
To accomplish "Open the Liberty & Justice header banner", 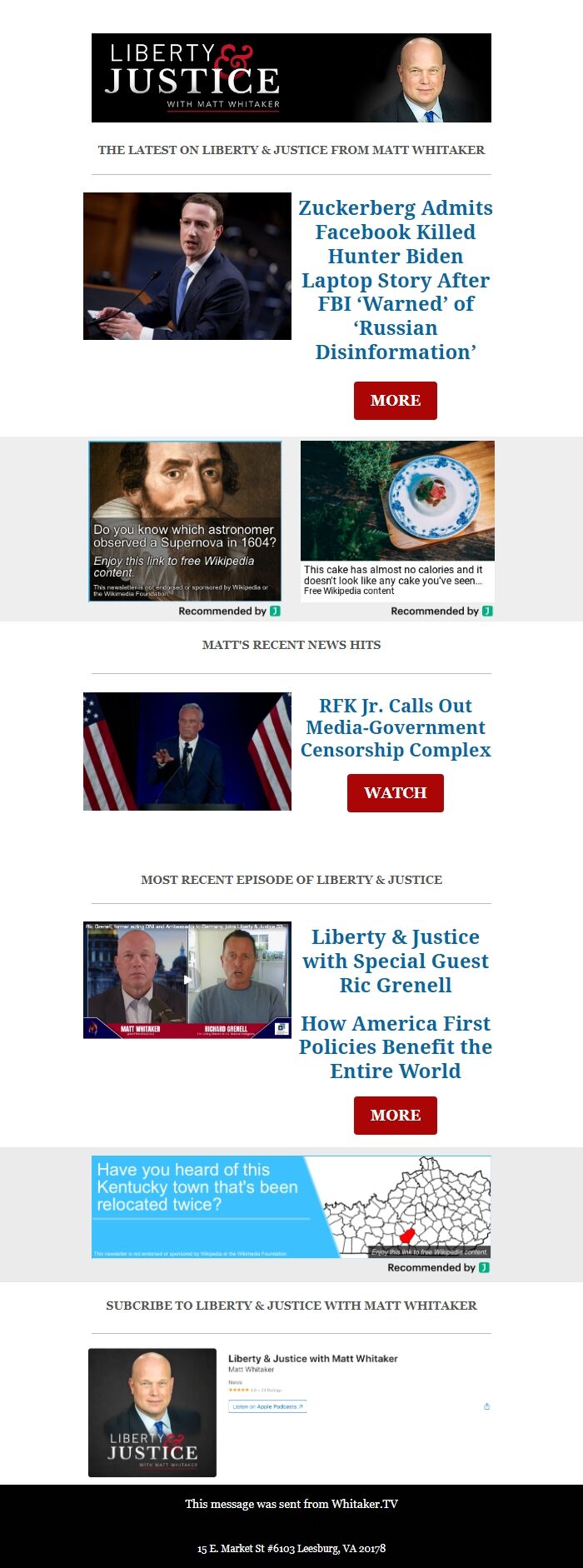I will coord(291,77).
